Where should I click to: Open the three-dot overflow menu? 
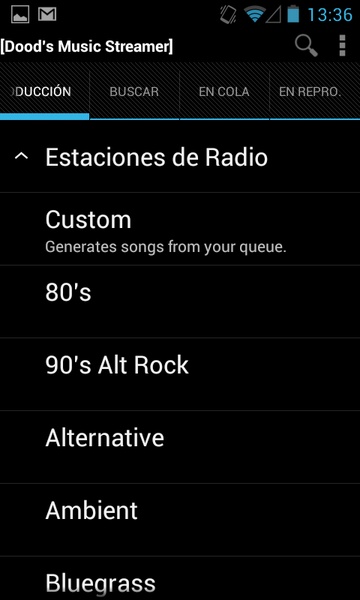click(342, 46)
